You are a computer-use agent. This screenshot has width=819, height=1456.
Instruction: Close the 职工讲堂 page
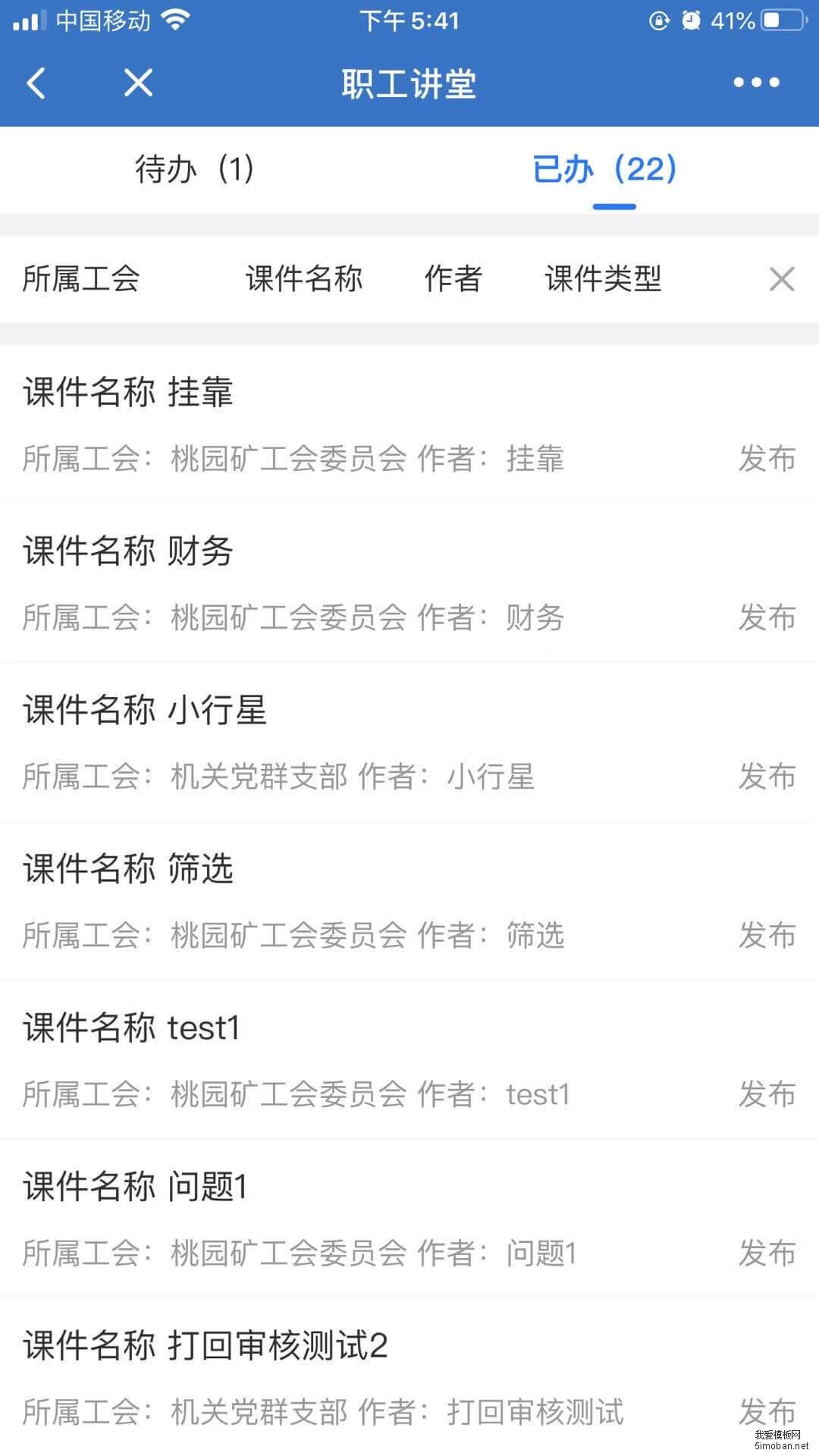(138, 83)
